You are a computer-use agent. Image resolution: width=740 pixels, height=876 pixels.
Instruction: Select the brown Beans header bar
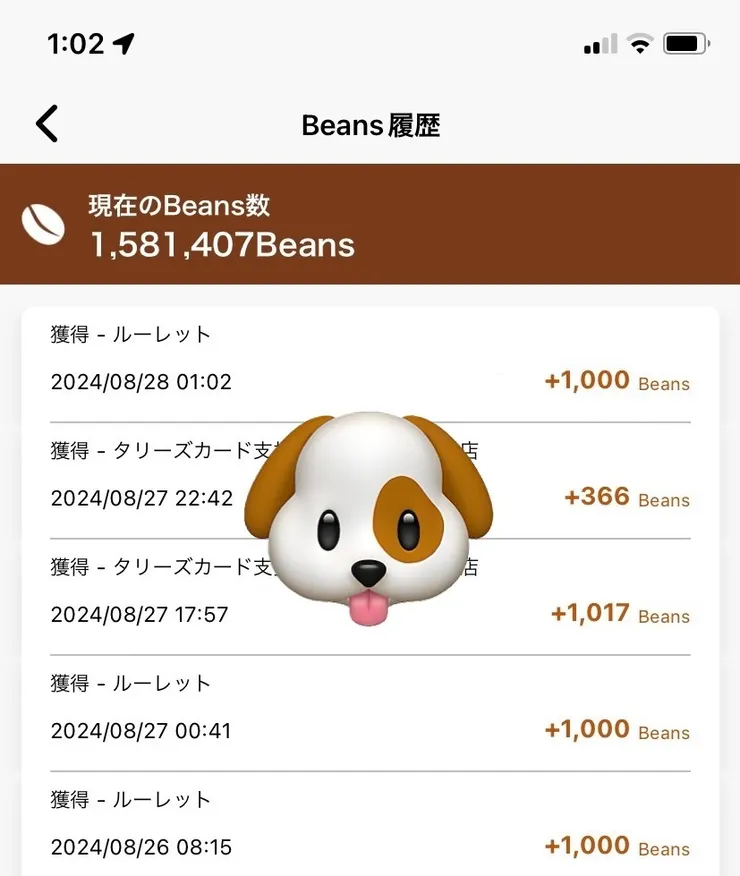tap(370, 220)
